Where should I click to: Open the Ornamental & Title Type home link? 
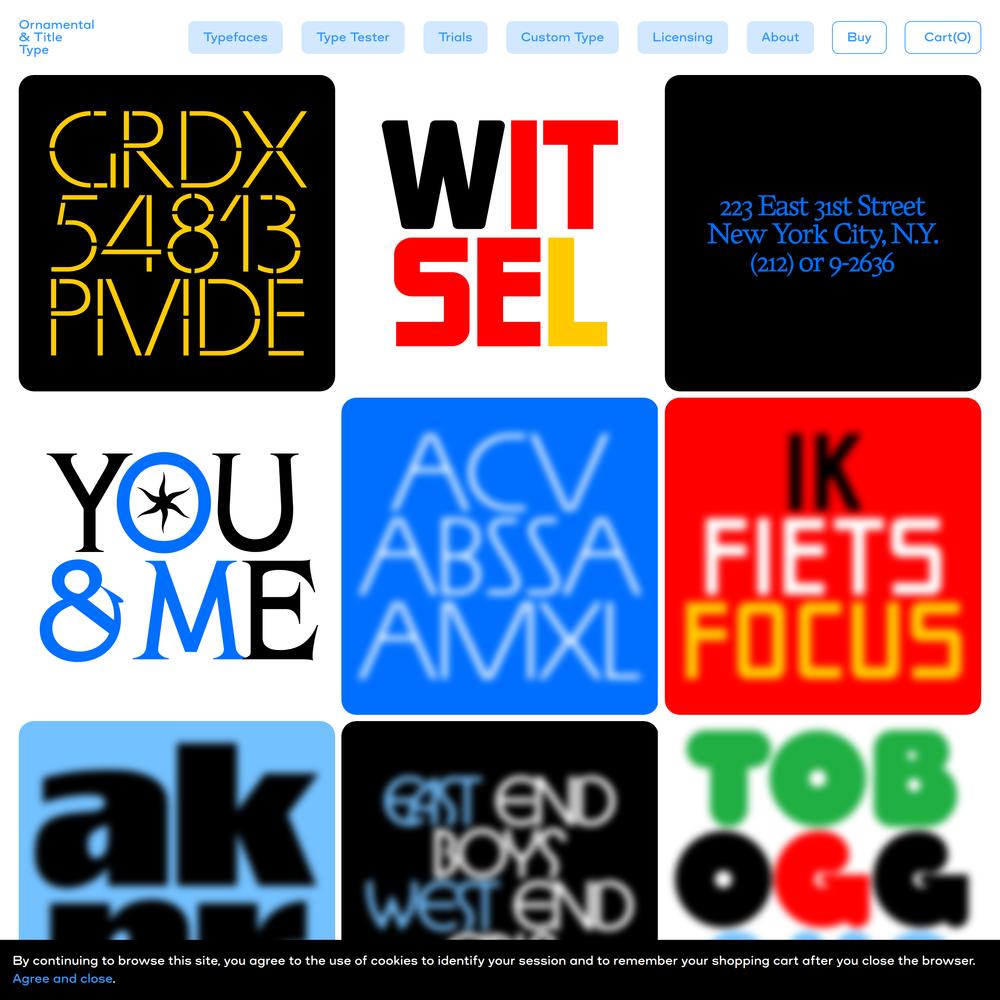pyautogui.click(x=56, y=37)
